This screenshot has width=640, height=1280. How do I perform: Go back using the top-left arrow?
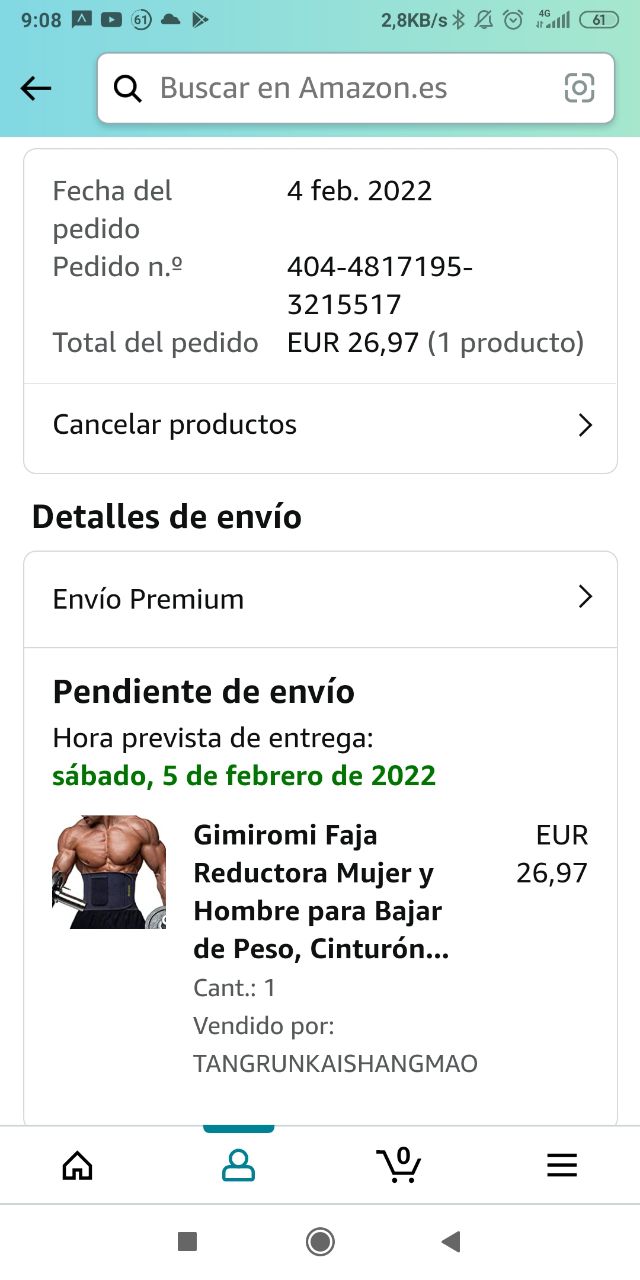coord(36,89)
